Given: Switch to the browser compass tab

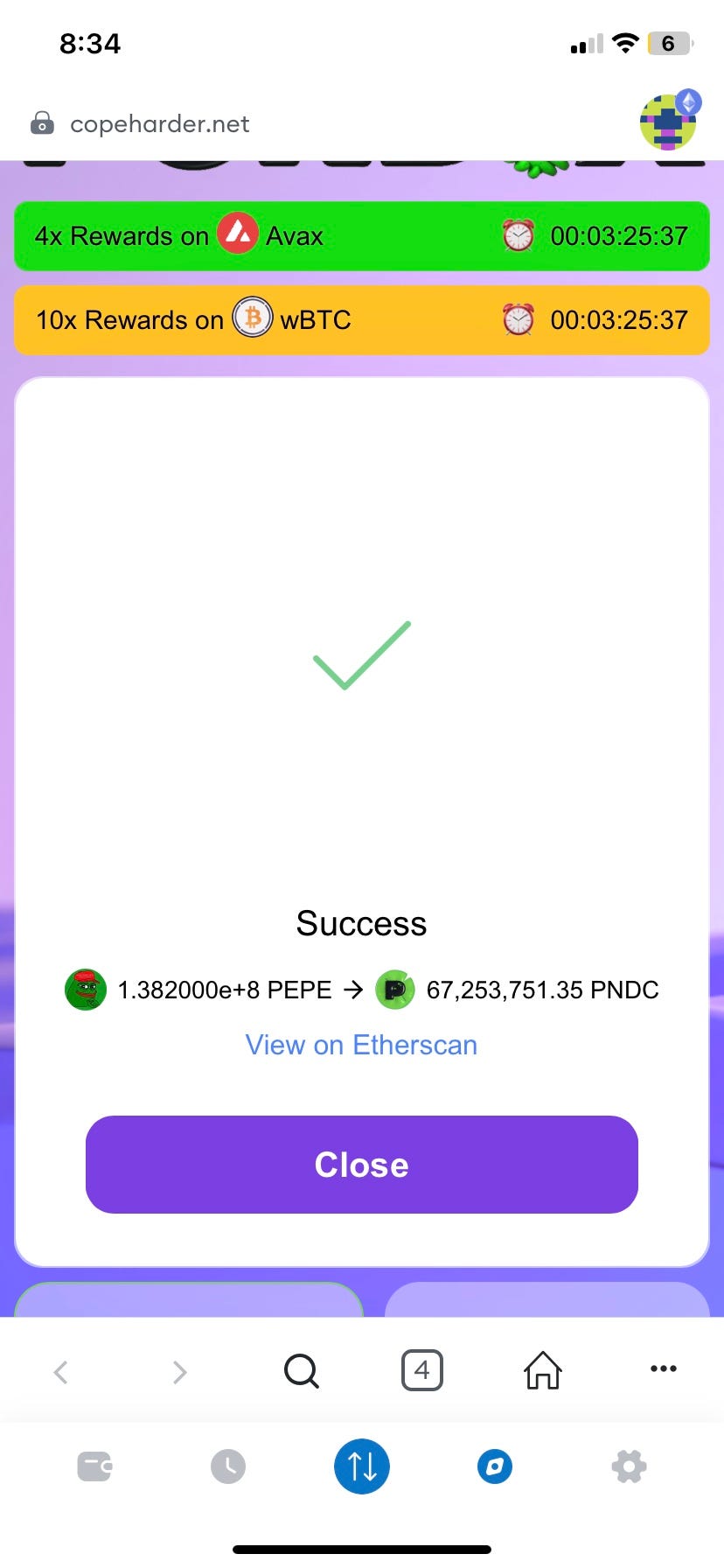Looking at the screenshot, I should tap(495, 1466).
